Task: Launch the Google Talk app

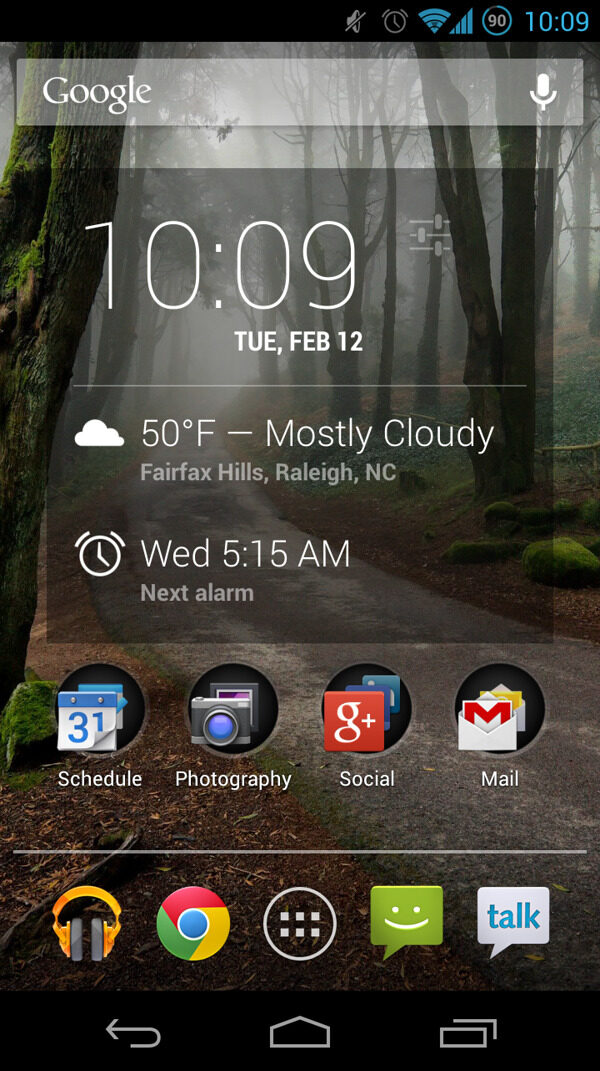Action: coord(513,920)
